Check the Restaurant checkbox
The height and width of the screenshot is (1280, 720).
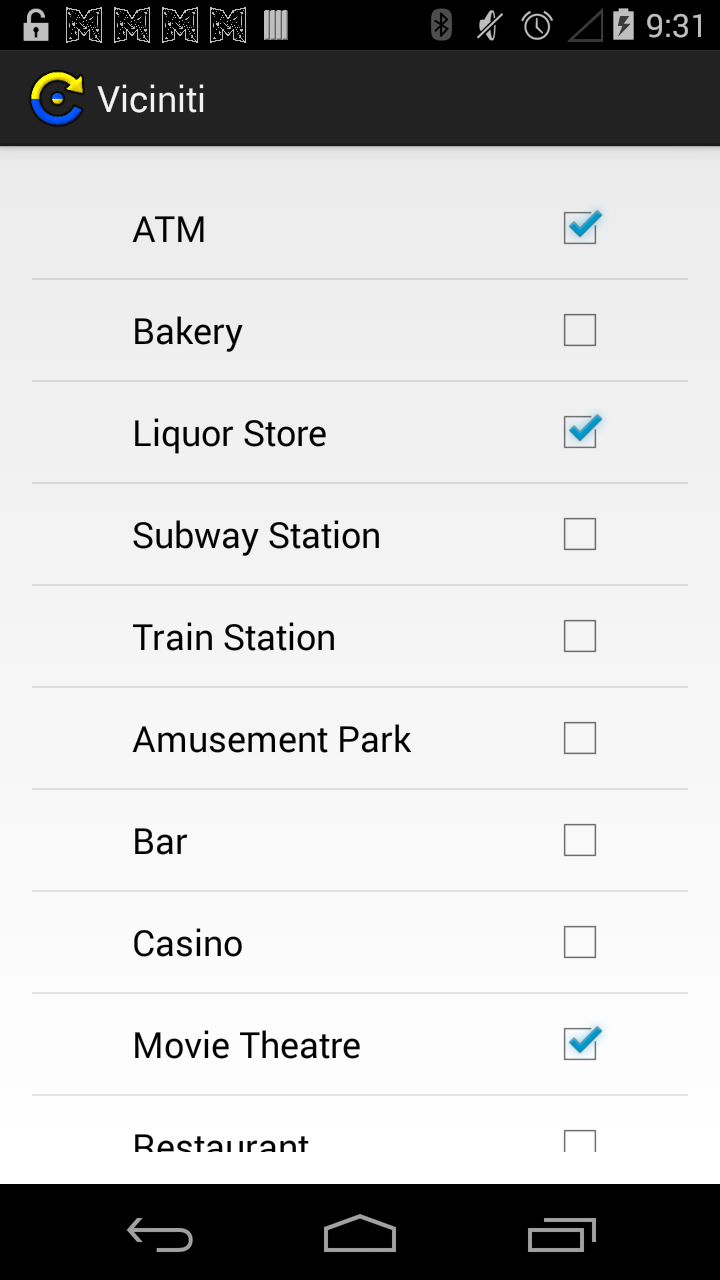[x=580, y=1141]
